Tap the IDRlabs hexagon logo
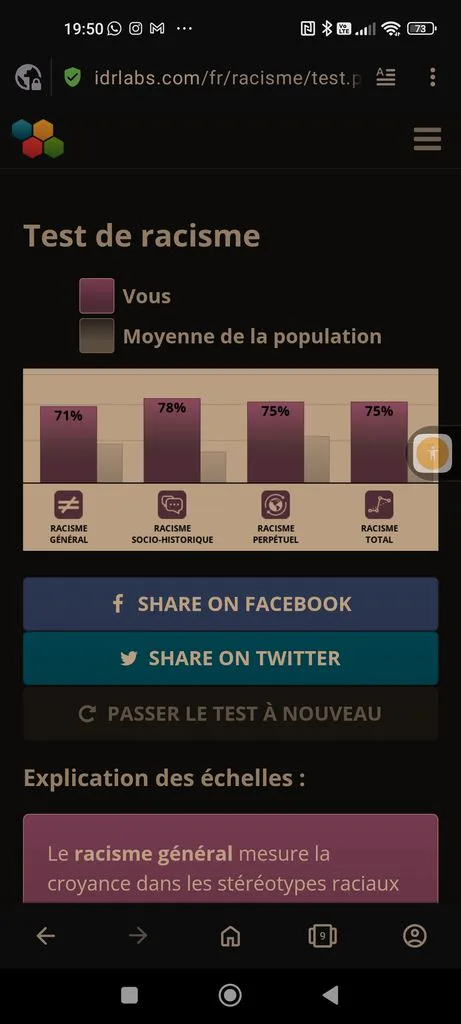The width and height of the screenshot is (461, 1024). 38,138
